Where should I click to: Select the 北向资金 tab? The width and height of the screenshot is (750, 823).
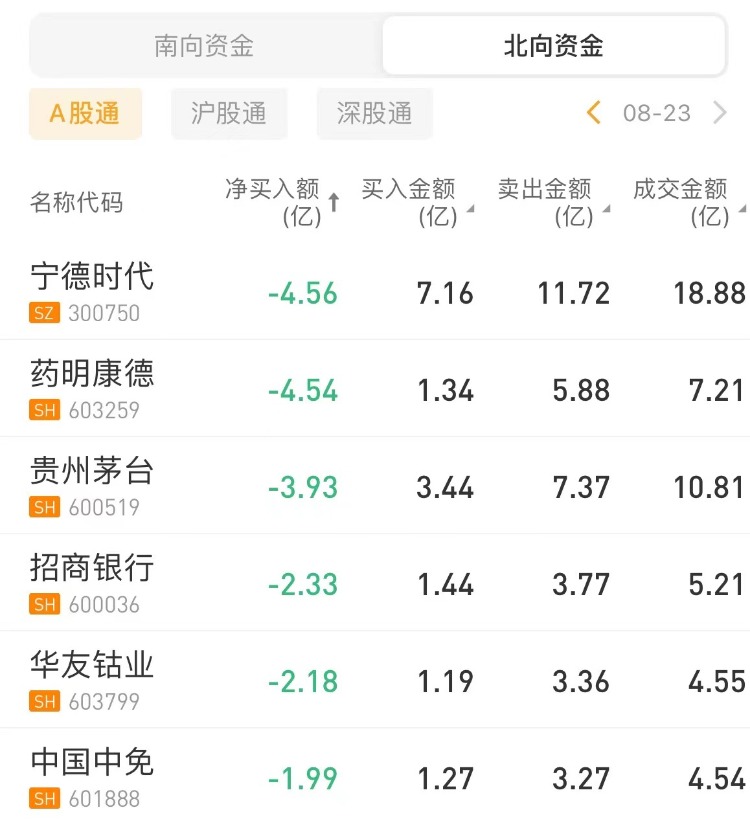click(x=553, y=46)
